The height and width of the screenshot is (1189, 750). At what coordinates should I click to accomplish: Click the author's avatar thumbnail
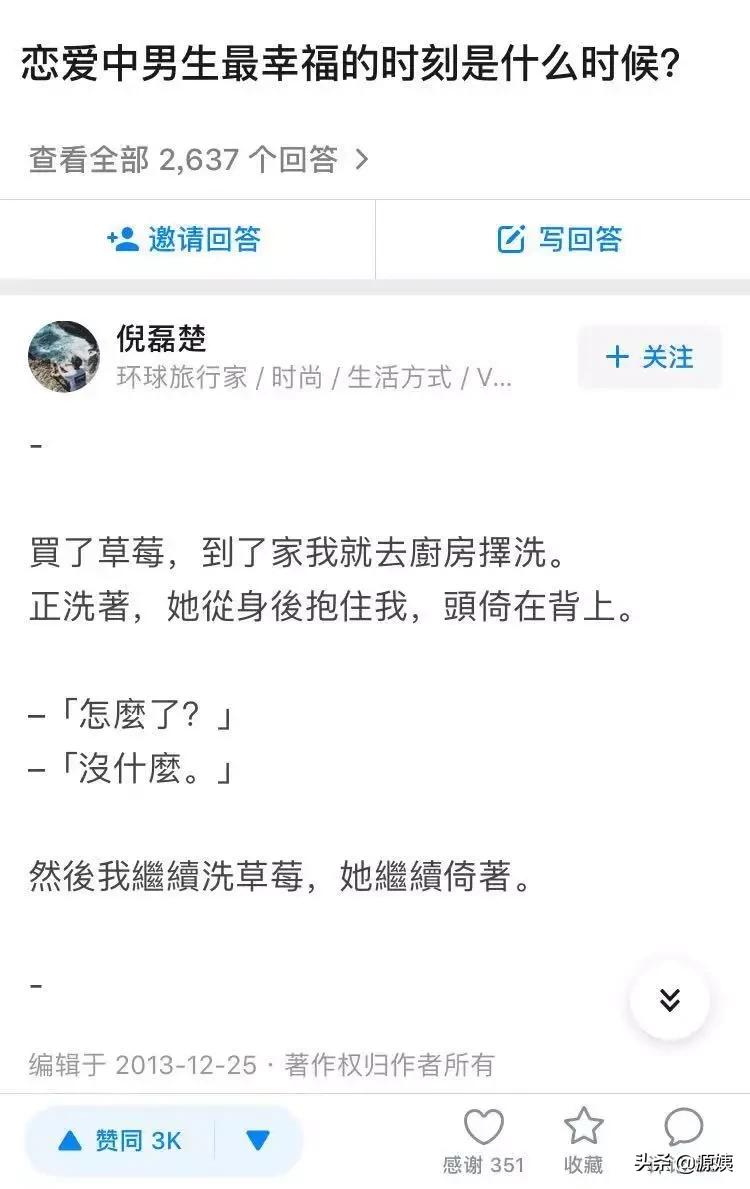[x=64, y=356]
